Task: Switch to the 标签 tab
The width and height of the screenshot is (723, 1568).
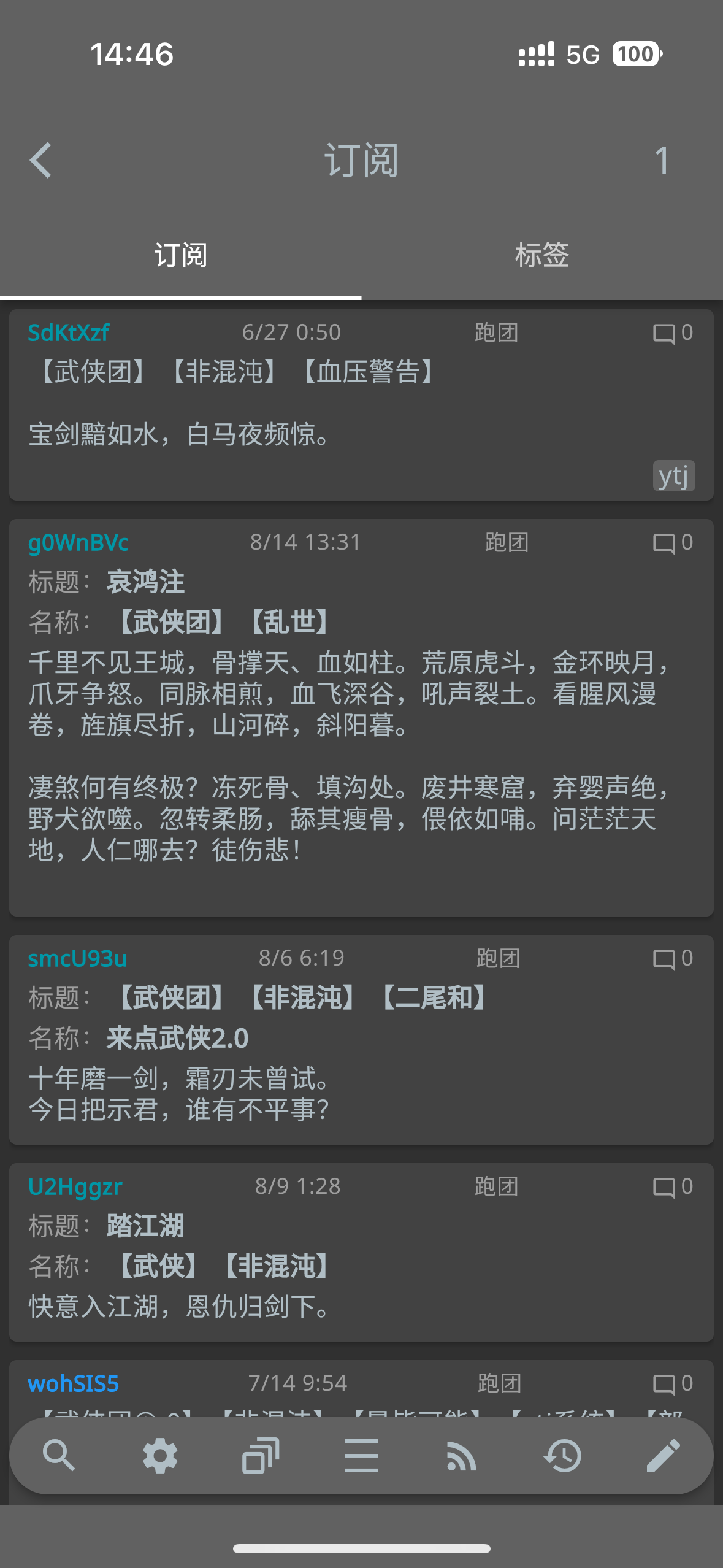Action: tap(542, 255)
